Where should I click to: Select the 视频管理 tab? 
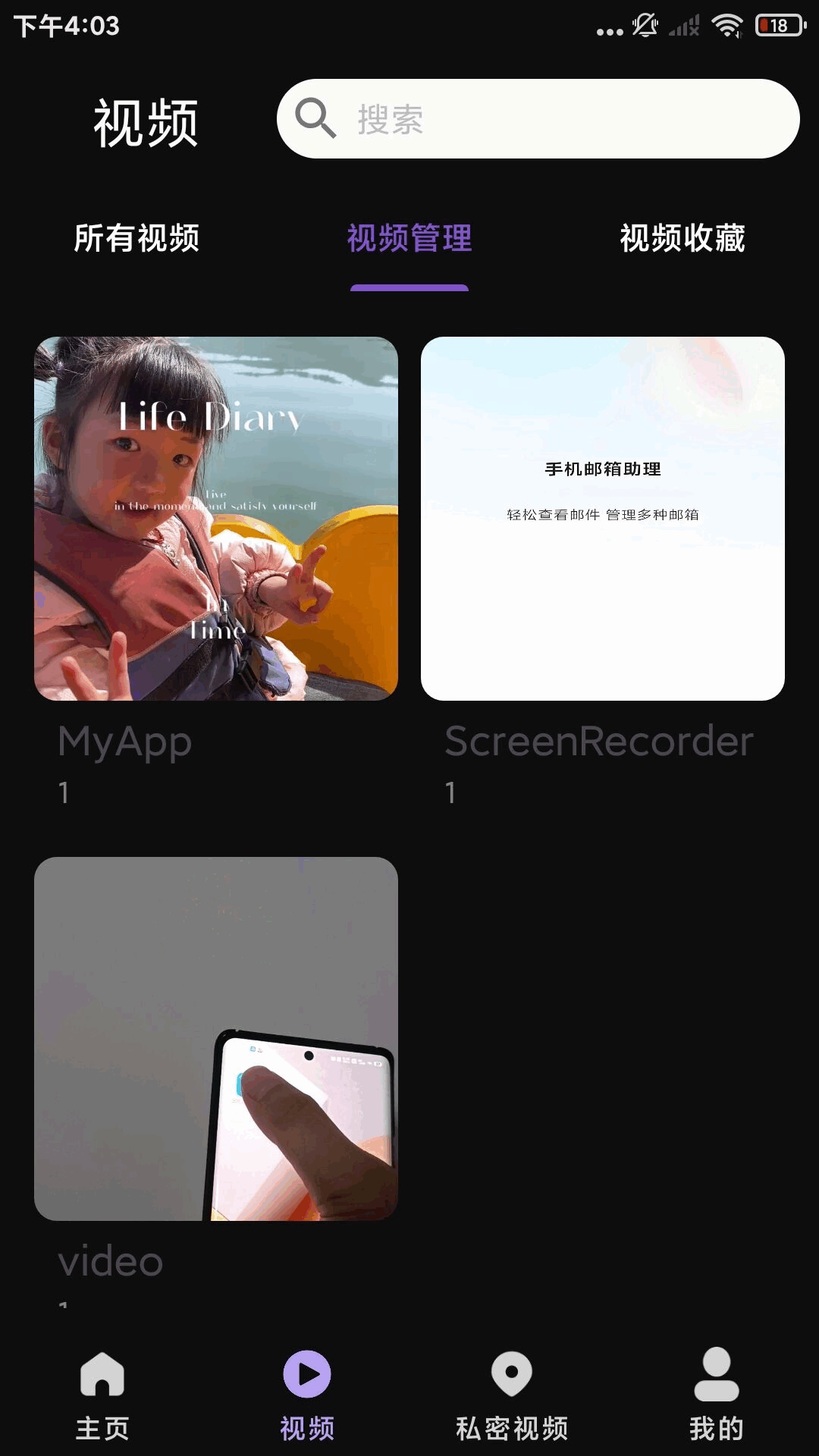click(x=409, y=238)
